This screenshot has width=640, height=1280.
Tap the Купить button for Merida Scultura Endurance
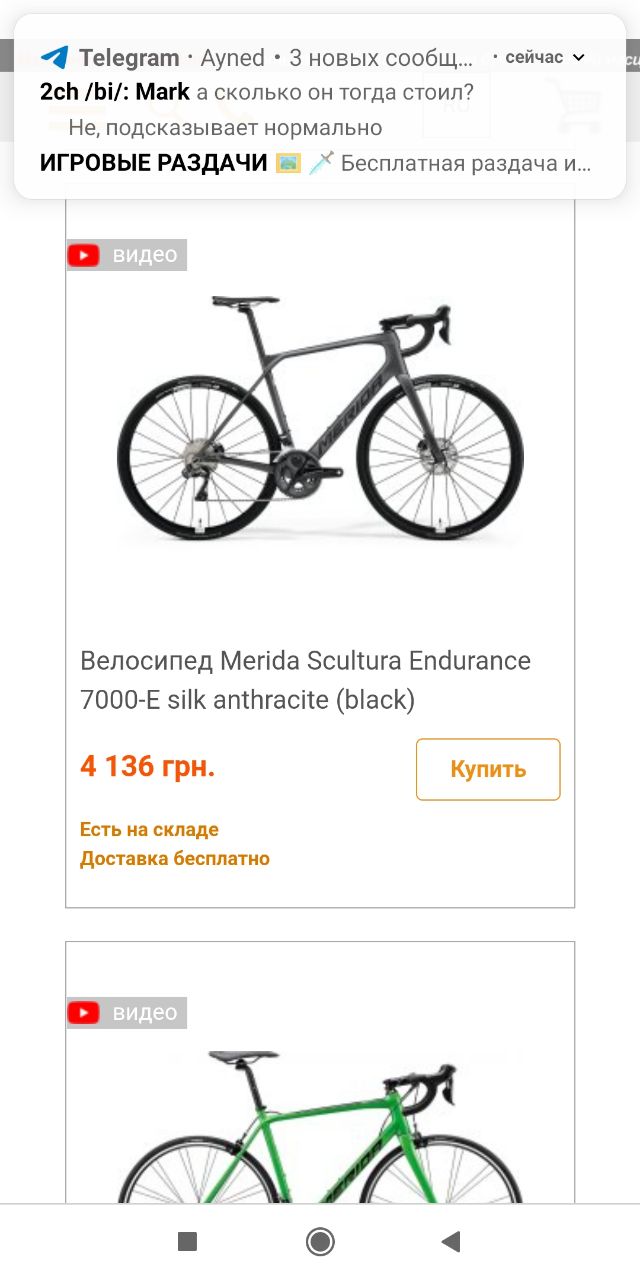point(488,769)
